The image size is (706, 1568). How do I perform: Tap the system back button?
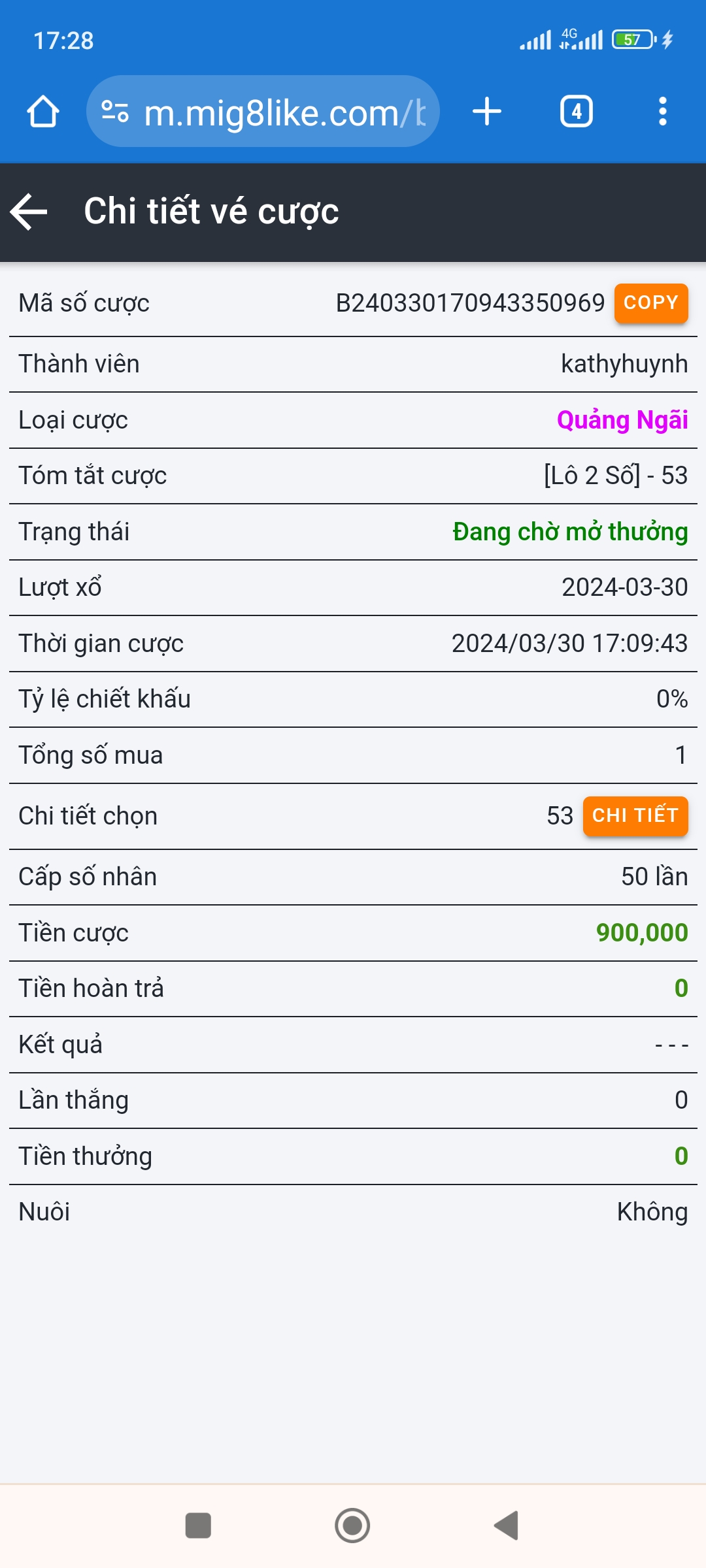507,1526
